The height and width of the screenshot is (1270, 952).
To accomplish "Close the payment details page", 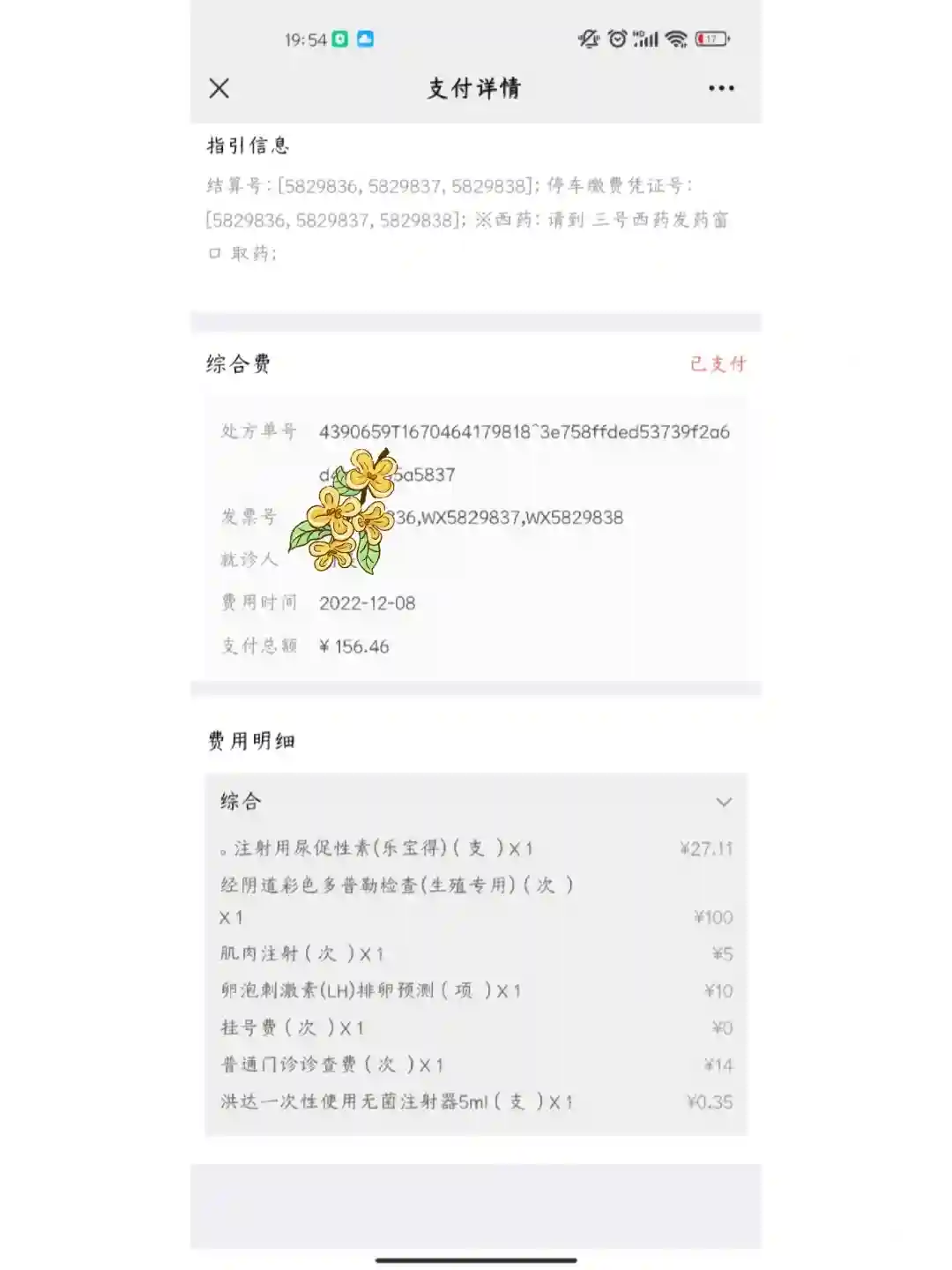I will pos(219,88).
